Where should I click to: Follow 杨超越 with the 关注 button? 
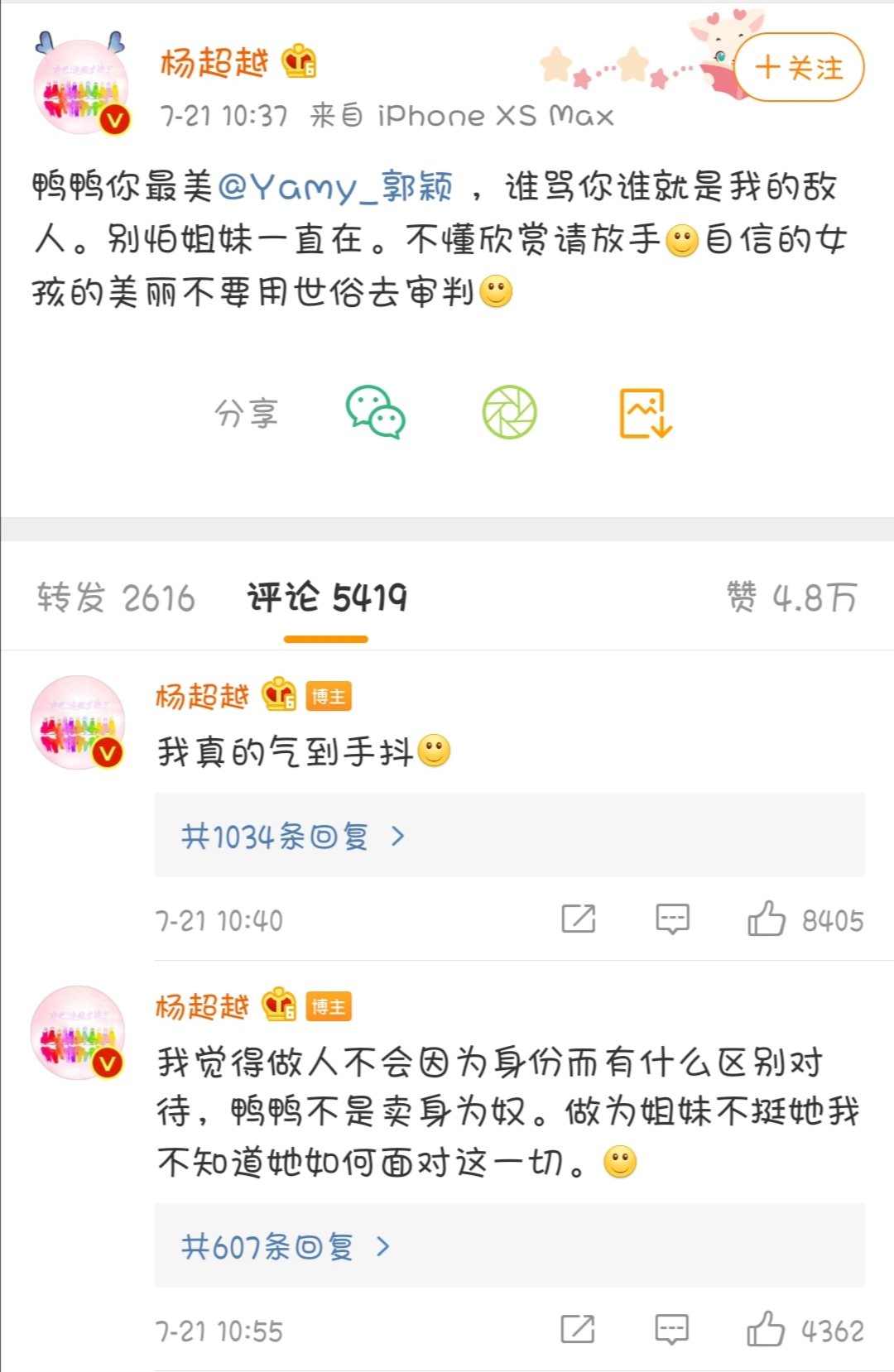(x=799, y=68)
